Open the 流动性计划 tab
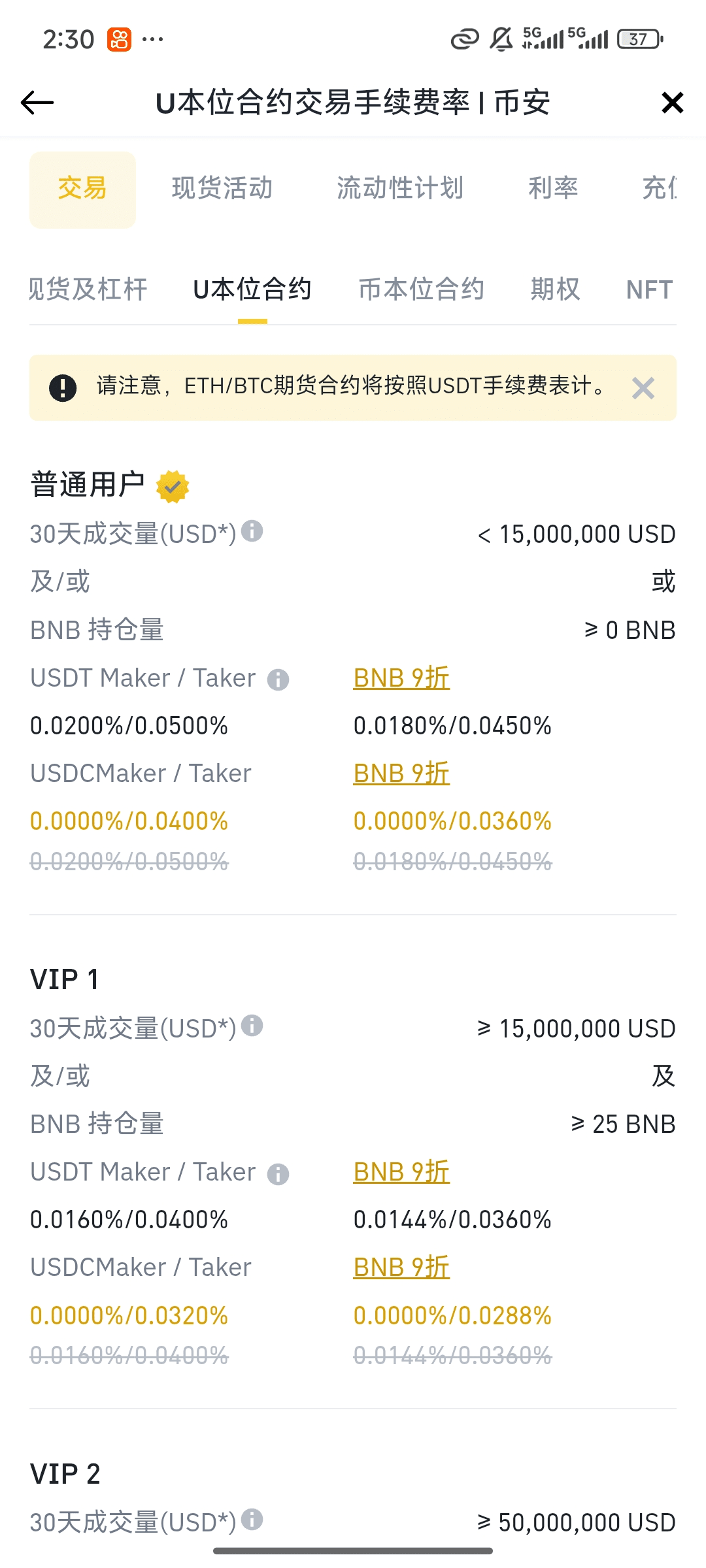This screenshot has width=706, height=1568. coord(400,188)
